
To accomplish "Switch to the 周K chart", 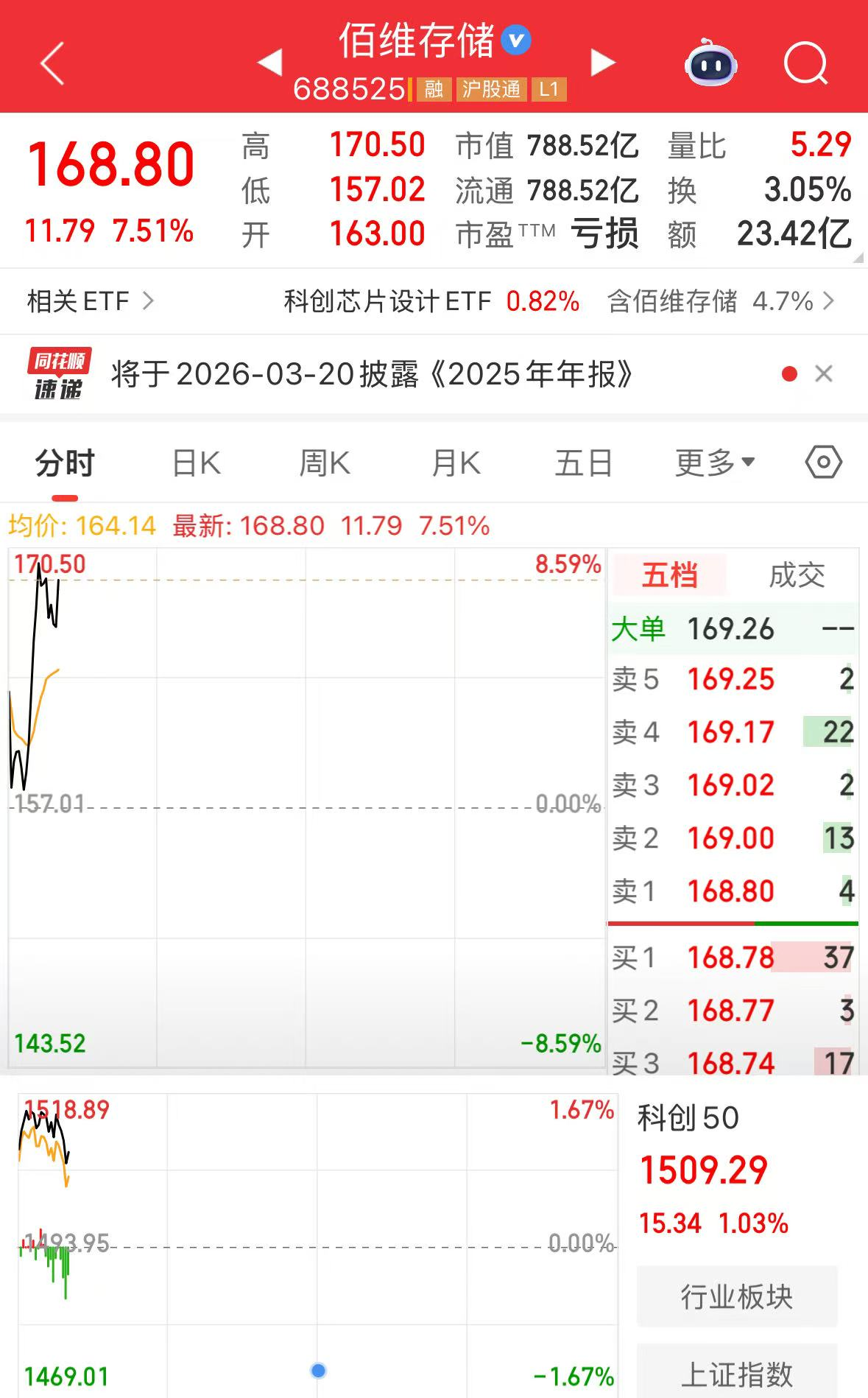I will pyautogui.click(x=325, y=464).
